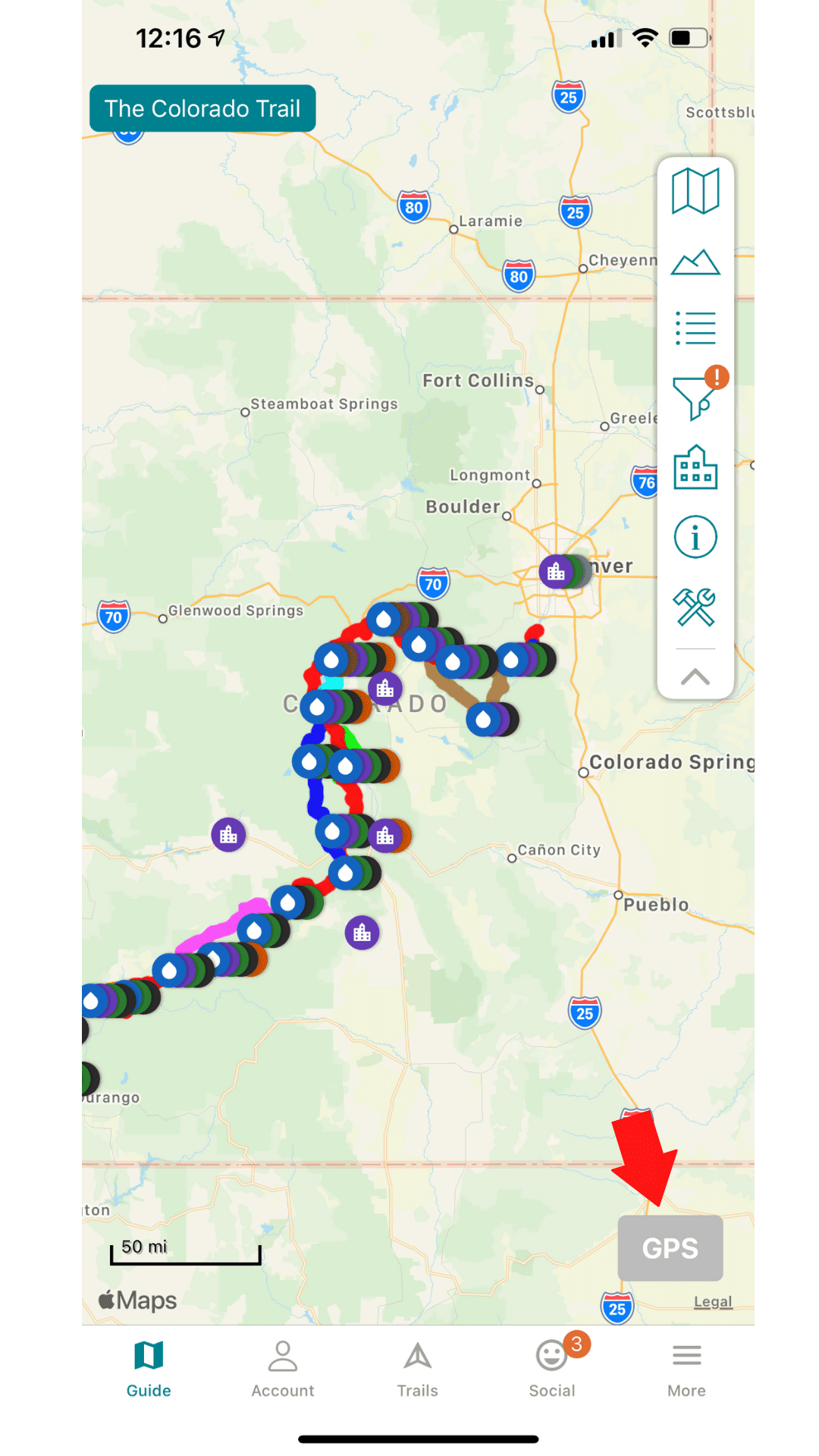Screen dimensions: 819x1456
Task: Open the waypoint list icon
Action: 695,328
